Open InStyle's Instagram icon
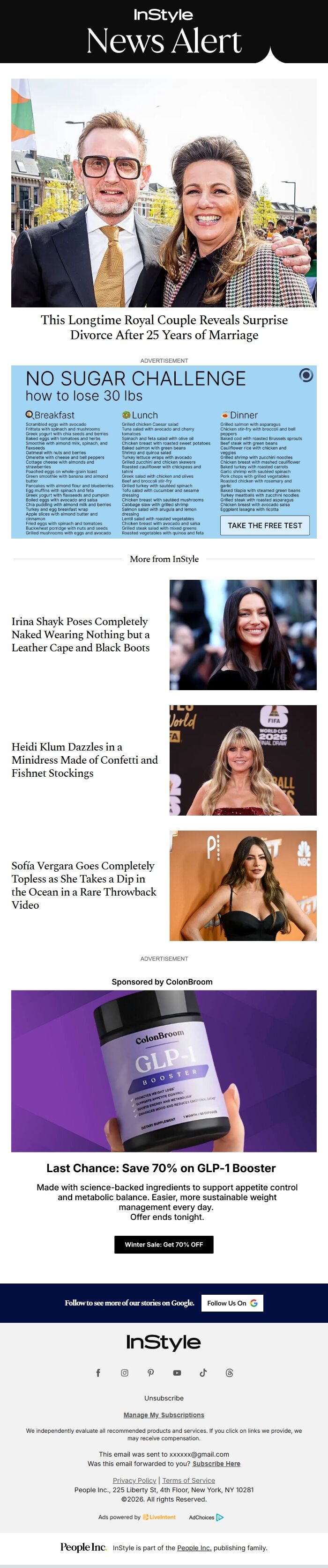Viewport: 328px width, 1568px height. [x=124, y=1372]
